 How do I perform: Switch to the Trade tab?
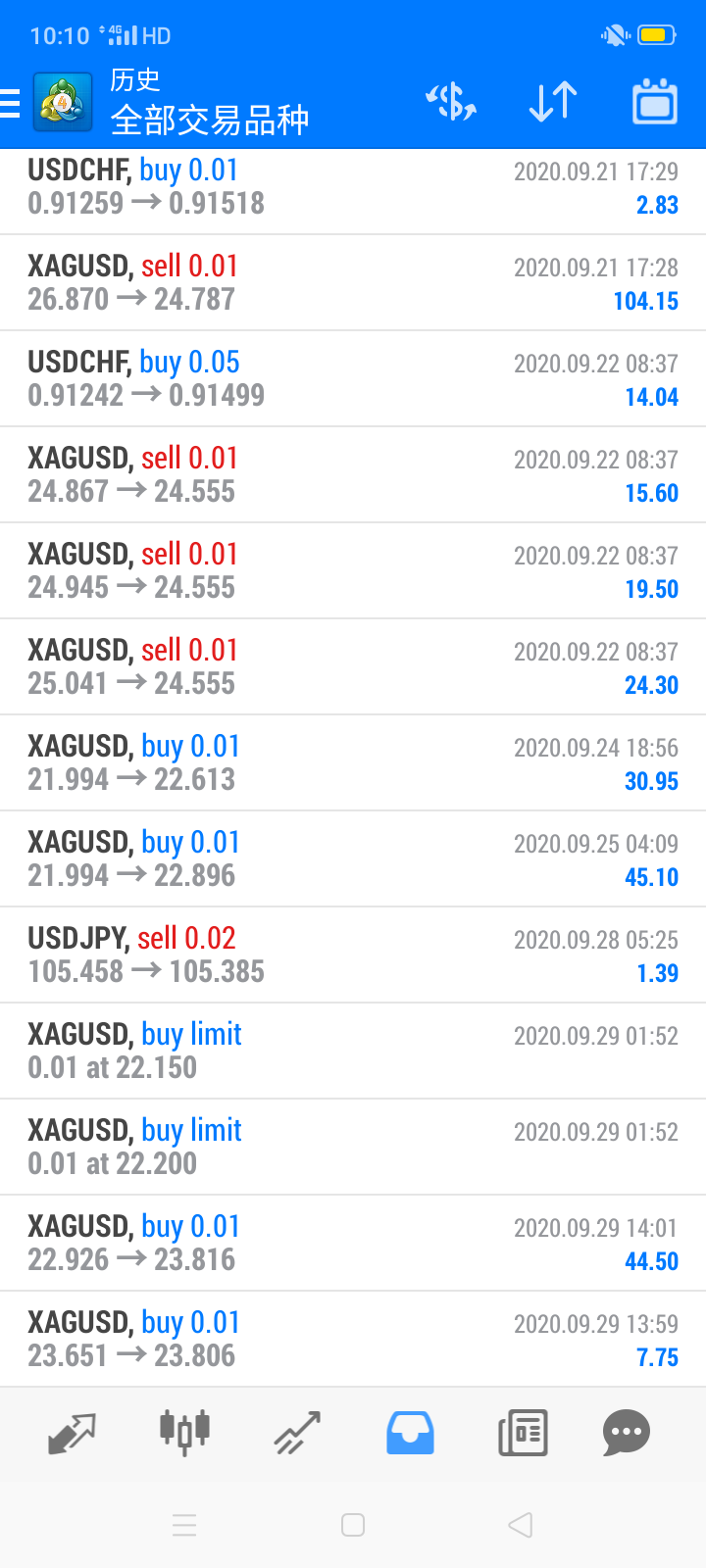[x=297, y=1433]
